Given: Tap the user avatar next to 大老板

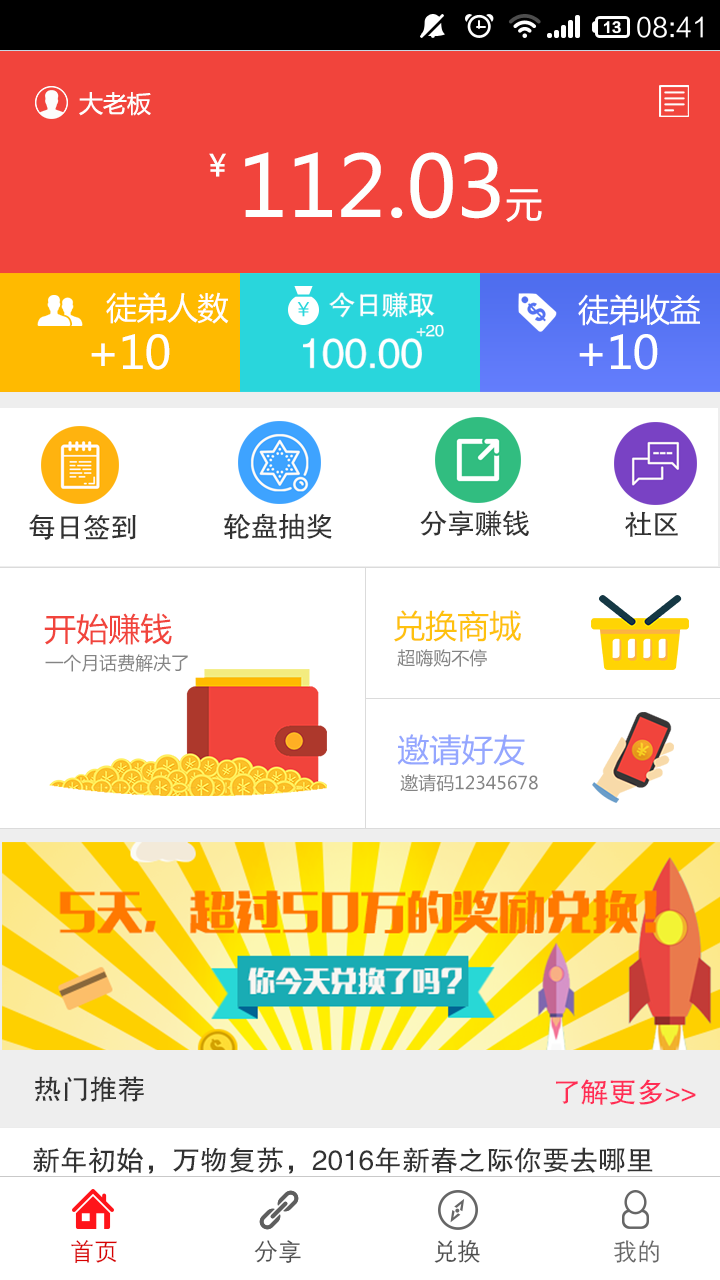Looking at the screenshot, I should tap(48, 103).
